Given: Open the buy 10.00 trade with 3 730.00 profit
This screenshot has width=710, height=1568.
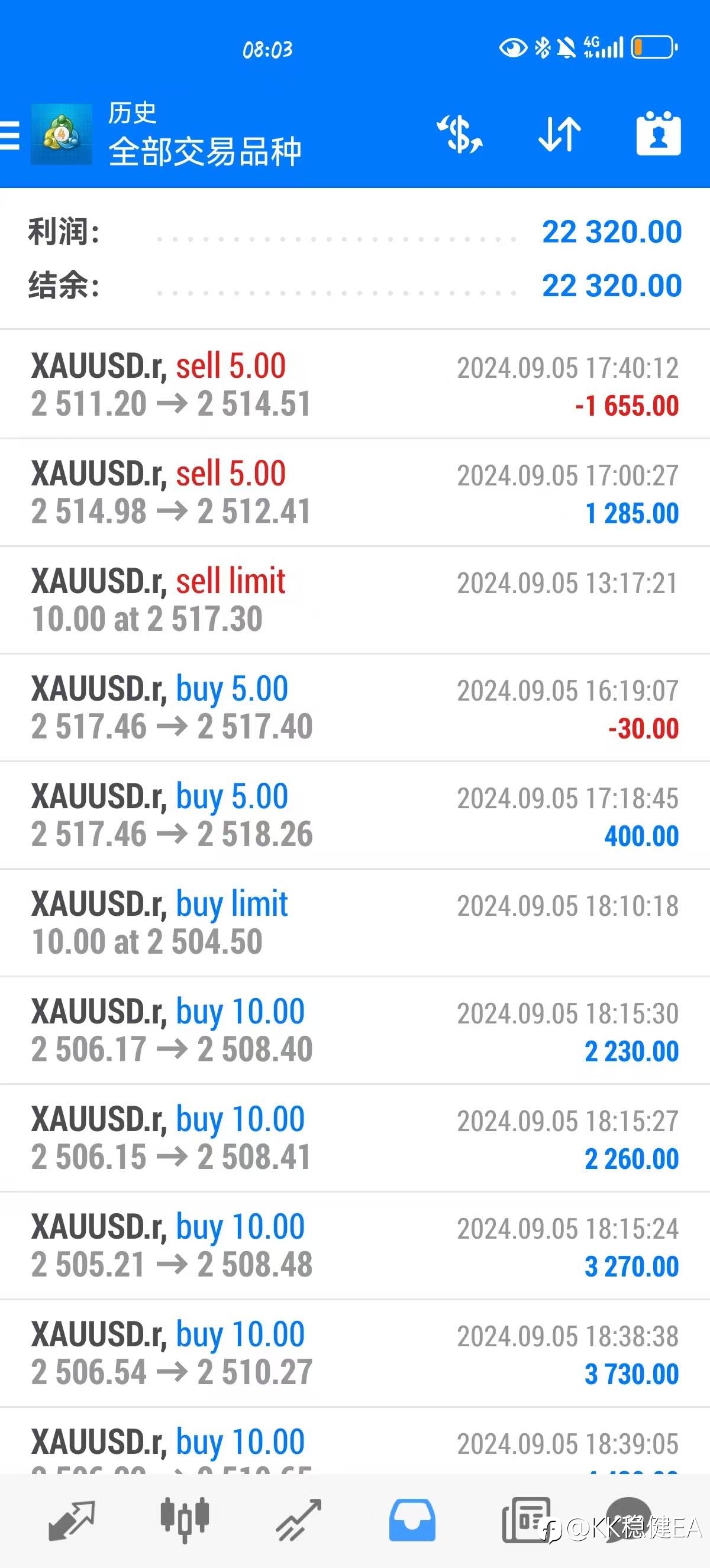Looking at the screenshot, I should pyautogui.click(x=355, y=1354).
